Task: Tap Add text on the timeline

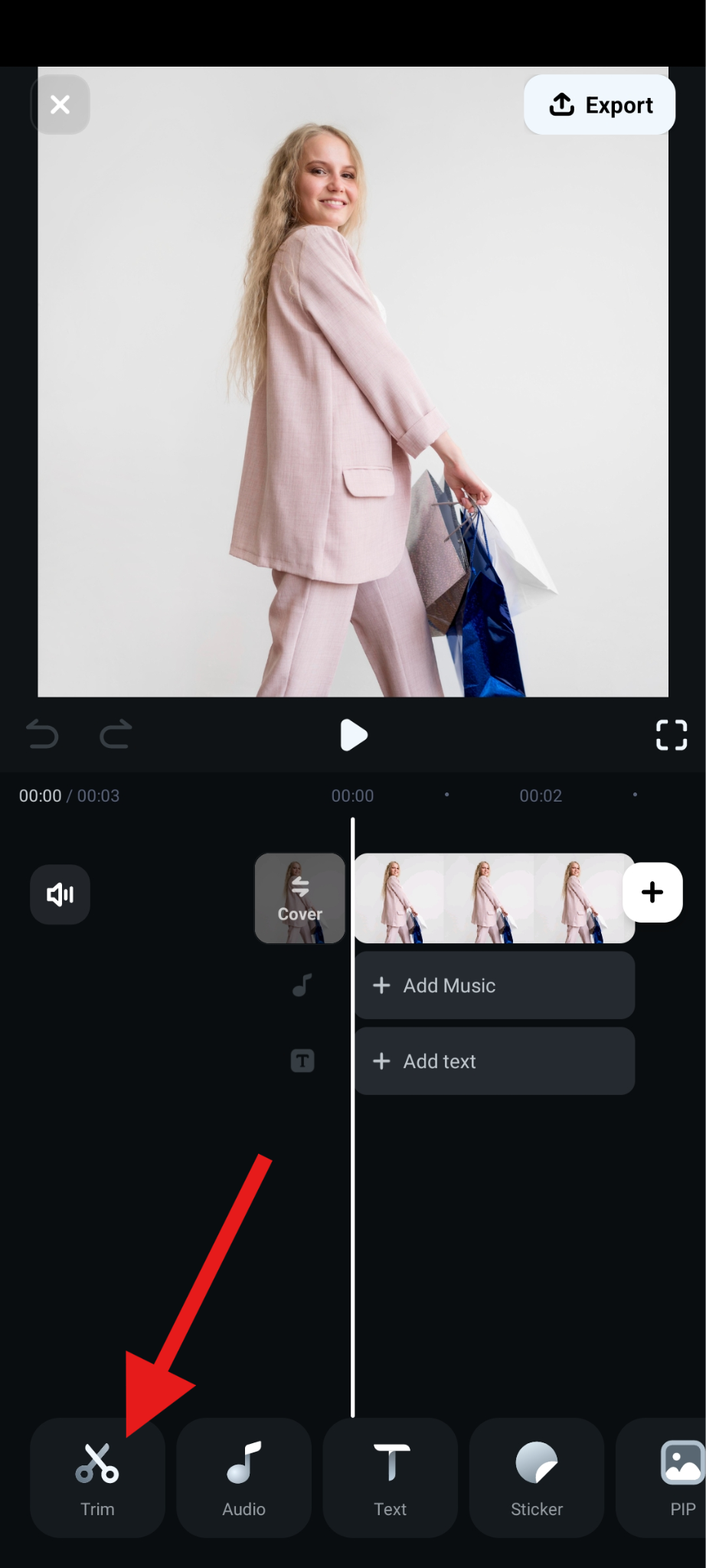Action: point(494,1061)
